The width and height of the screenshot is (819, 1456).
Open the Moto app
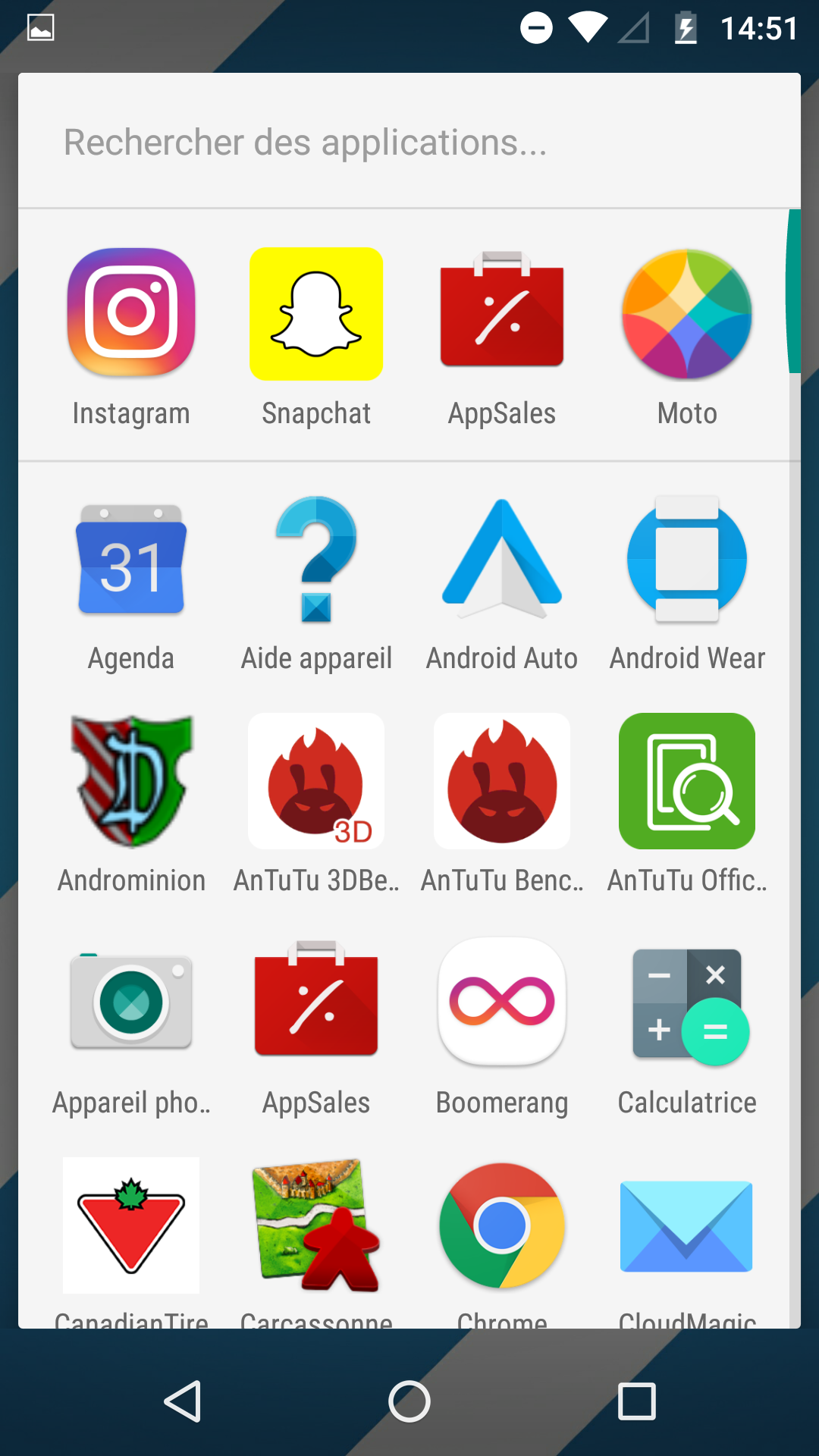click(687, 313)
